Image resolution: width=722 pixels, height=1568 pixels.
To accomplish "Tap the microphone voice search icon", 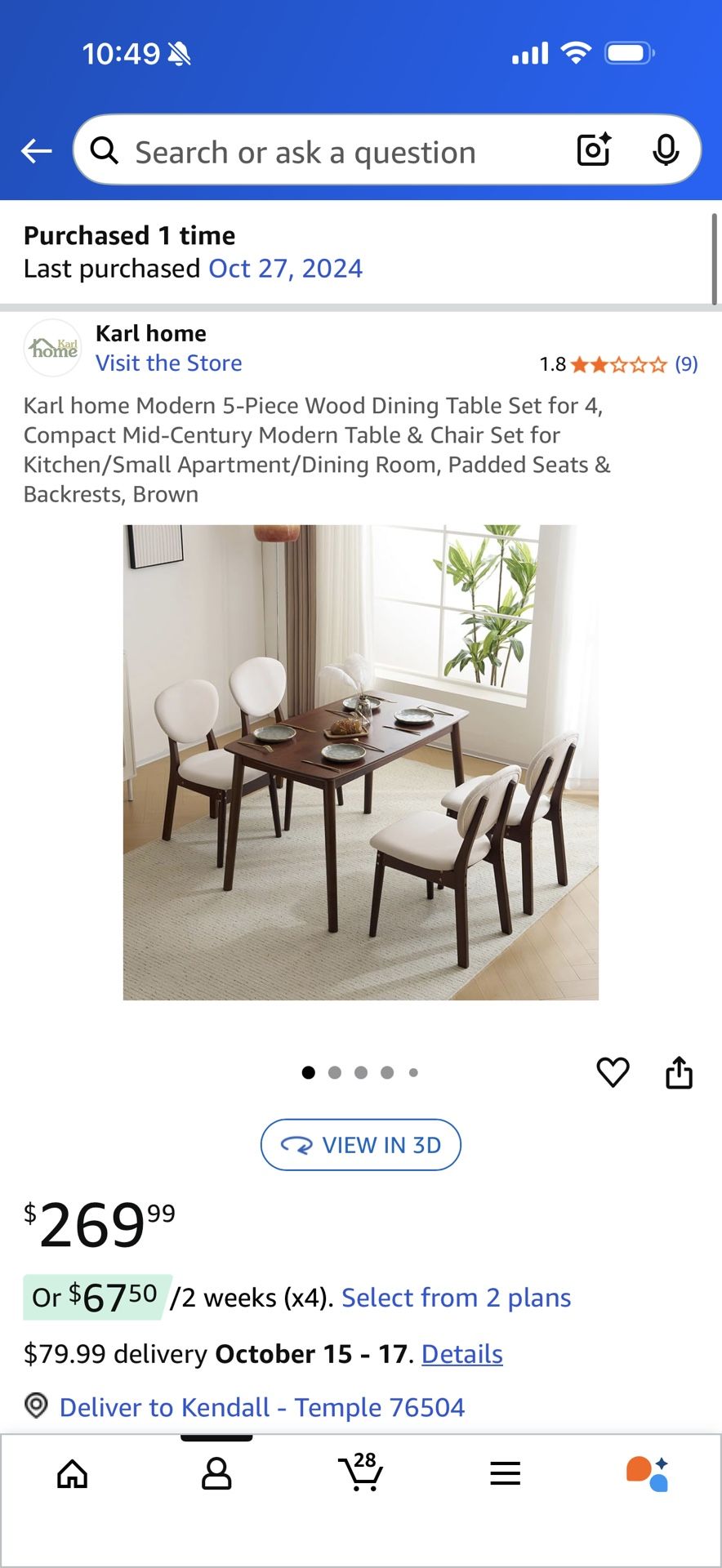I will (667, 150).
